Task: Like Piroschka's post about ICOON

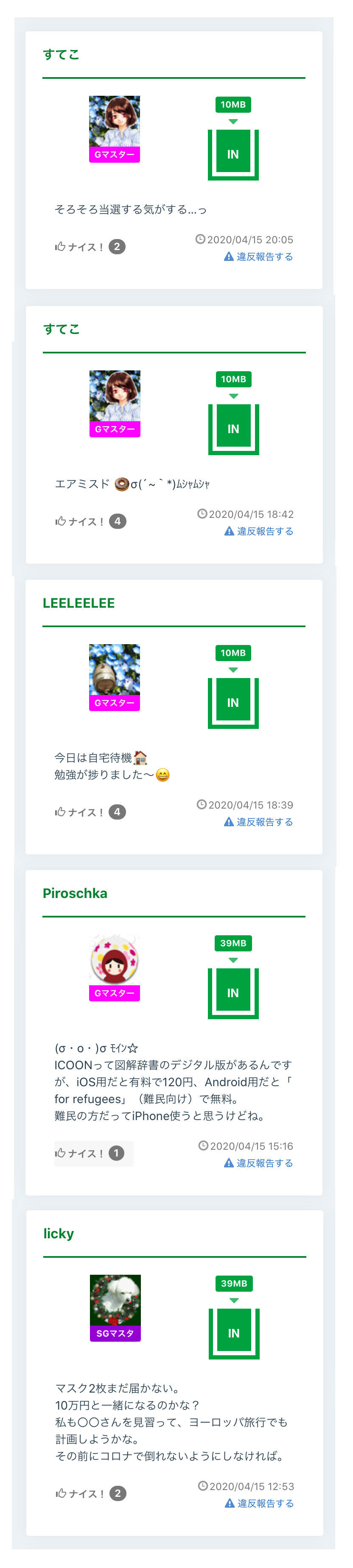Action: [x=93, y=1153]
